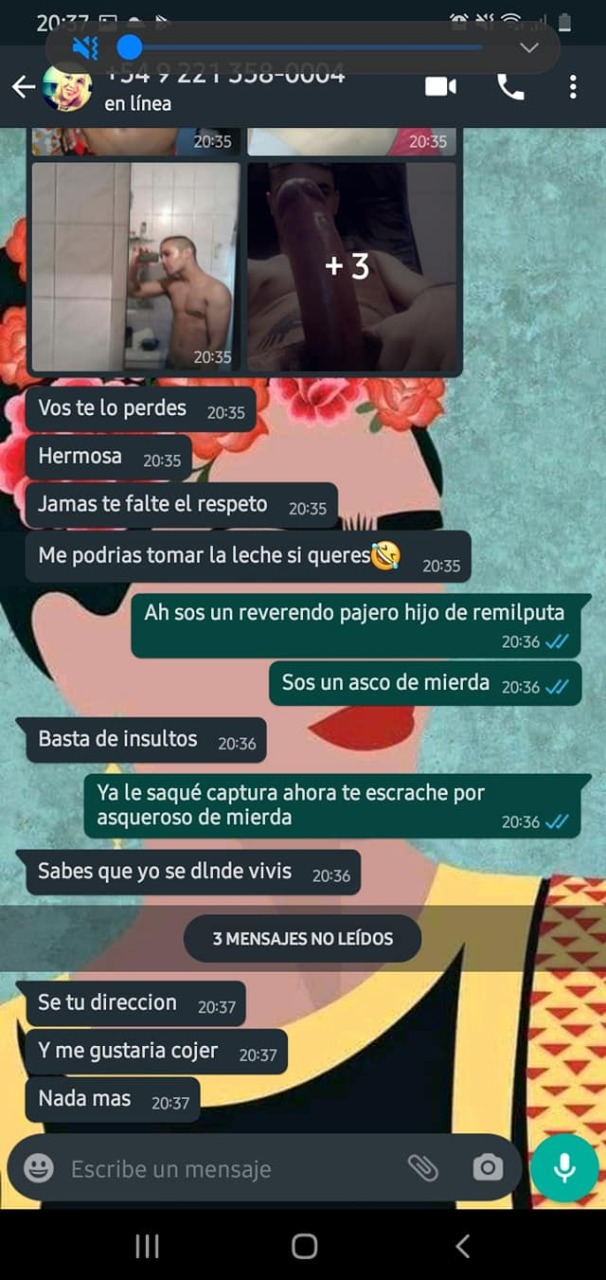Image resolution: width=606 pixels, height=1280 pixels.
Task: Open the emoji picker
Action: pyautogui.click(x=38, y=1167)
